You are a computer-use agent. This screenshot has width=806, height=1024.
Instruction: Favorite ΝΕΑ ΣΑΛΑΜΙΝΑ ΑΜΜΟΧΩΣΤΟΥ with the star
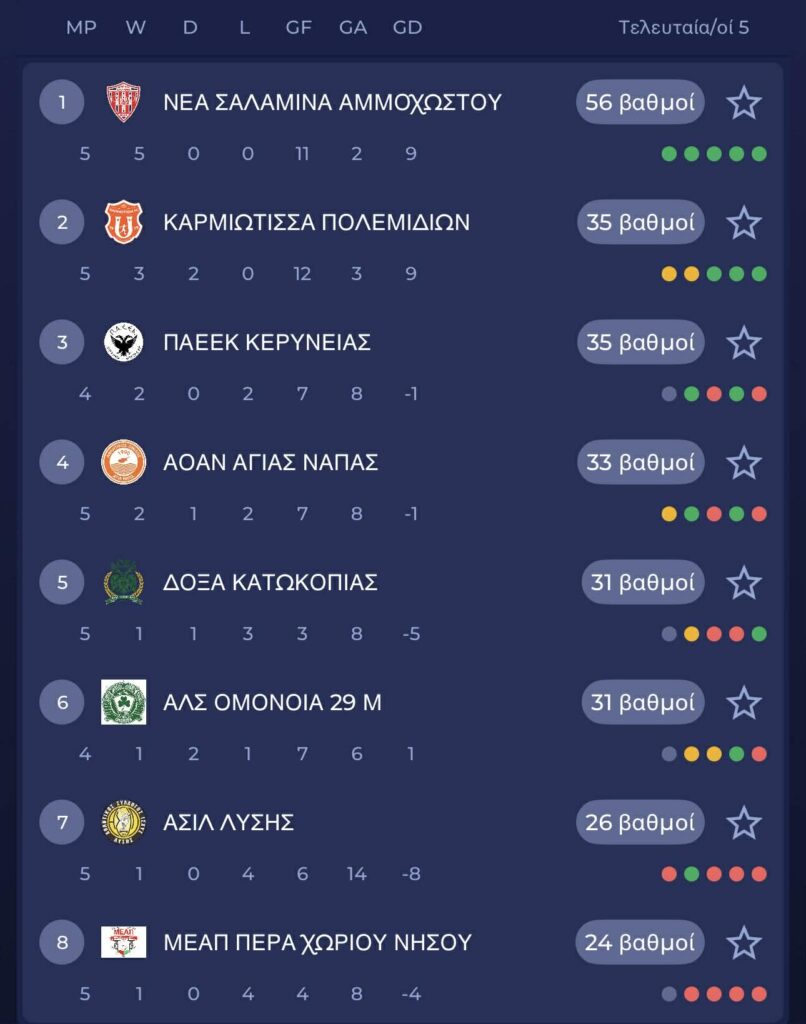point(743,102)
